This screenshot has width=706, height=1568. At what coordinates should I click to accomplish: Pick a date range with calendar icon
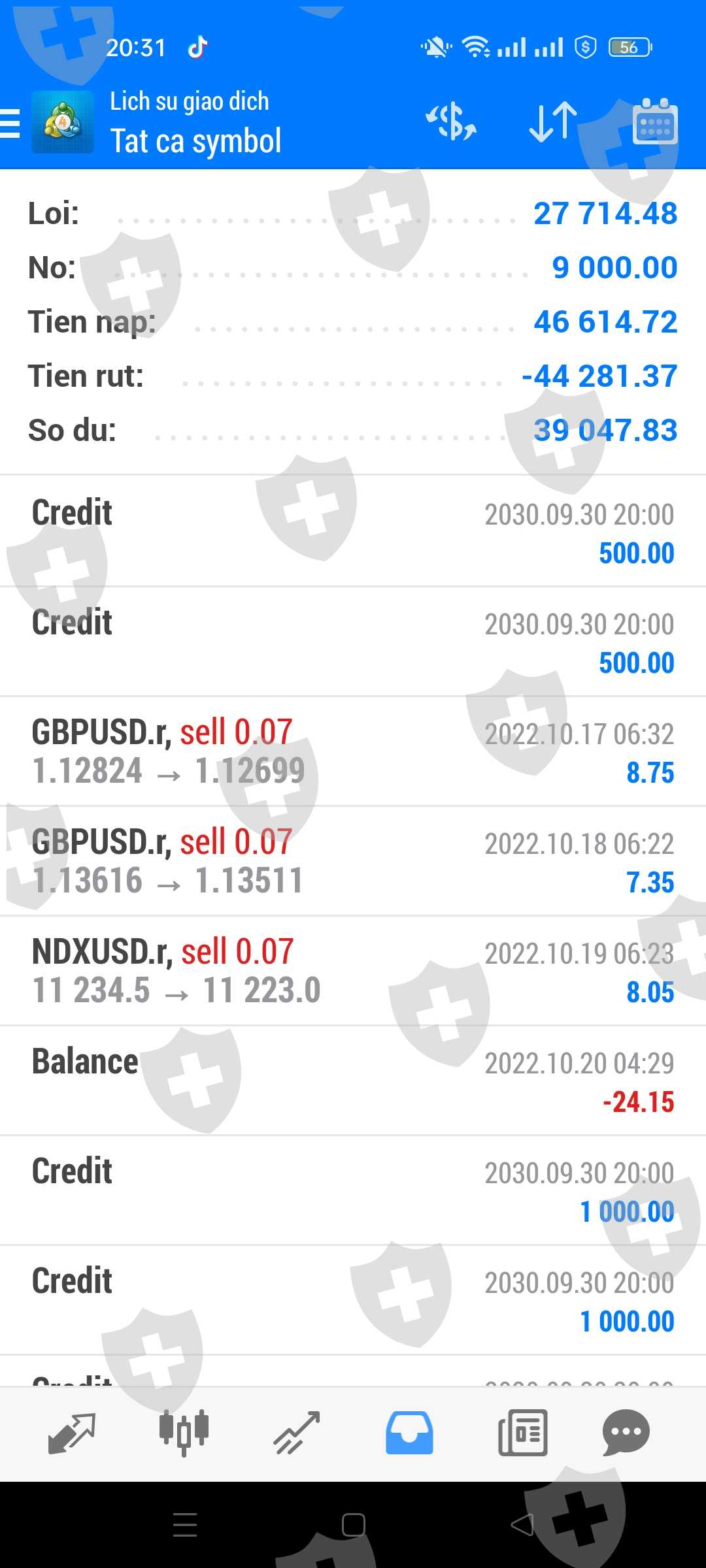[x=654, y=122]
